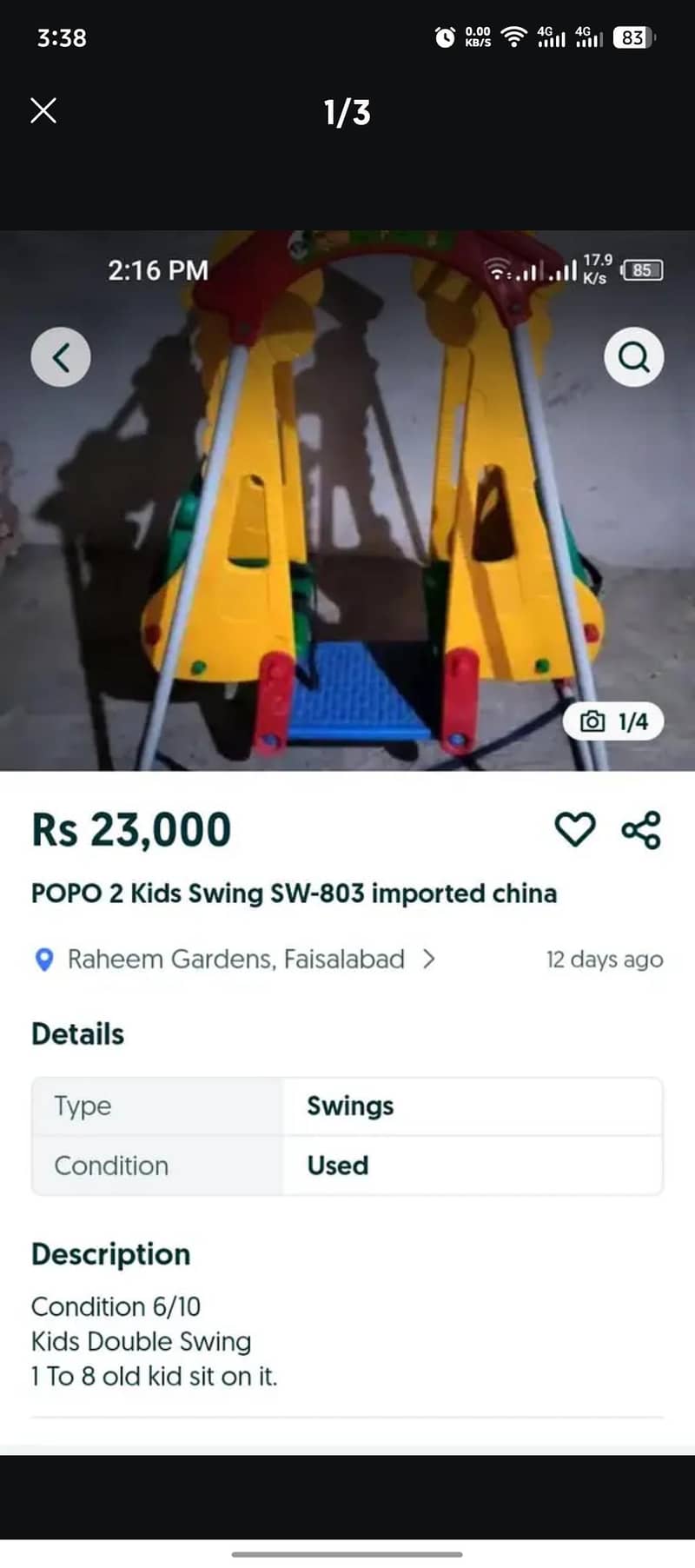
Task: Tap the battery indicator showing 83
Action: [x=632, y=37]
